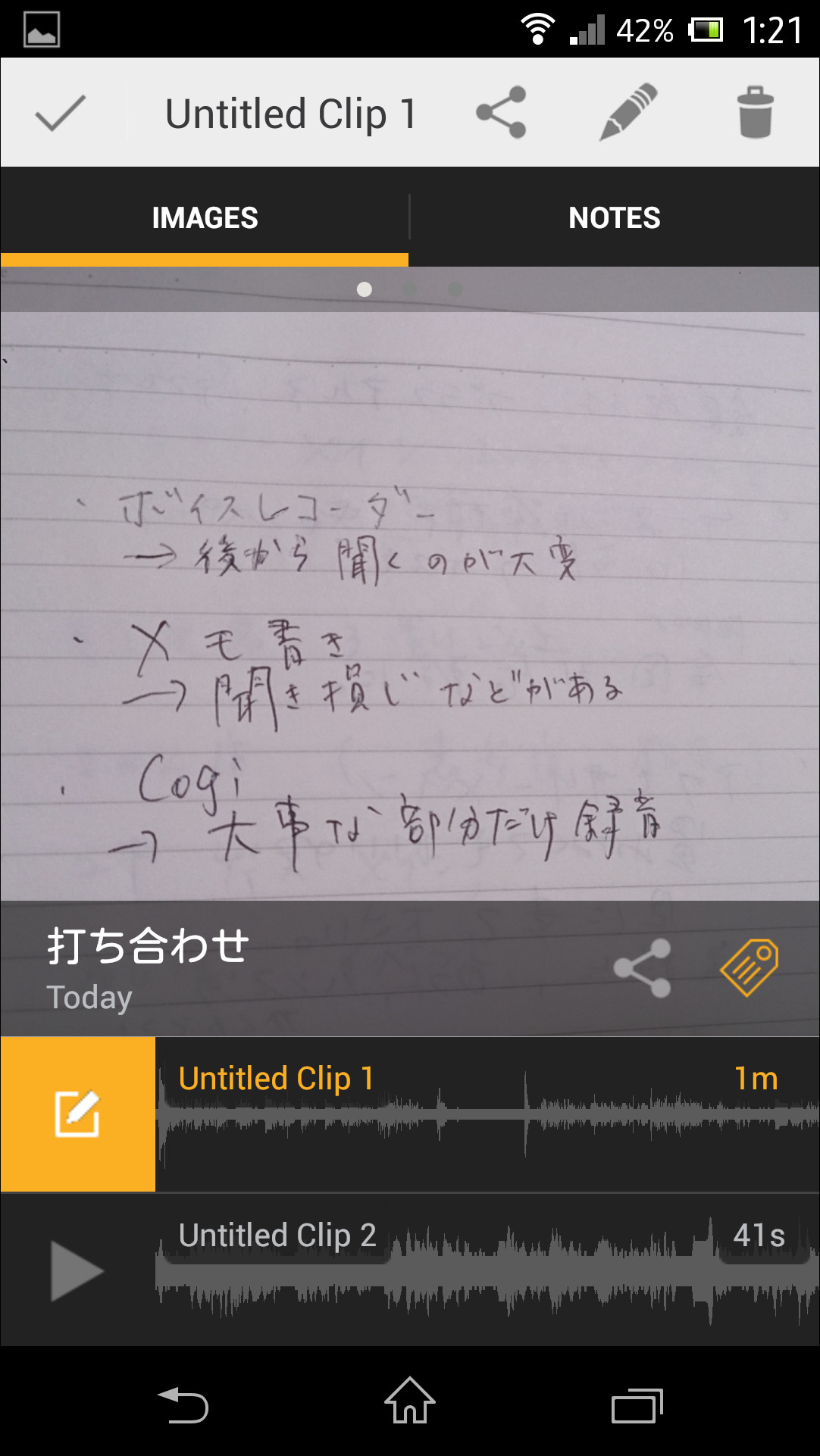Open the note titled 打ち合わせ
820x1456 pixels.
coord(146,945)
